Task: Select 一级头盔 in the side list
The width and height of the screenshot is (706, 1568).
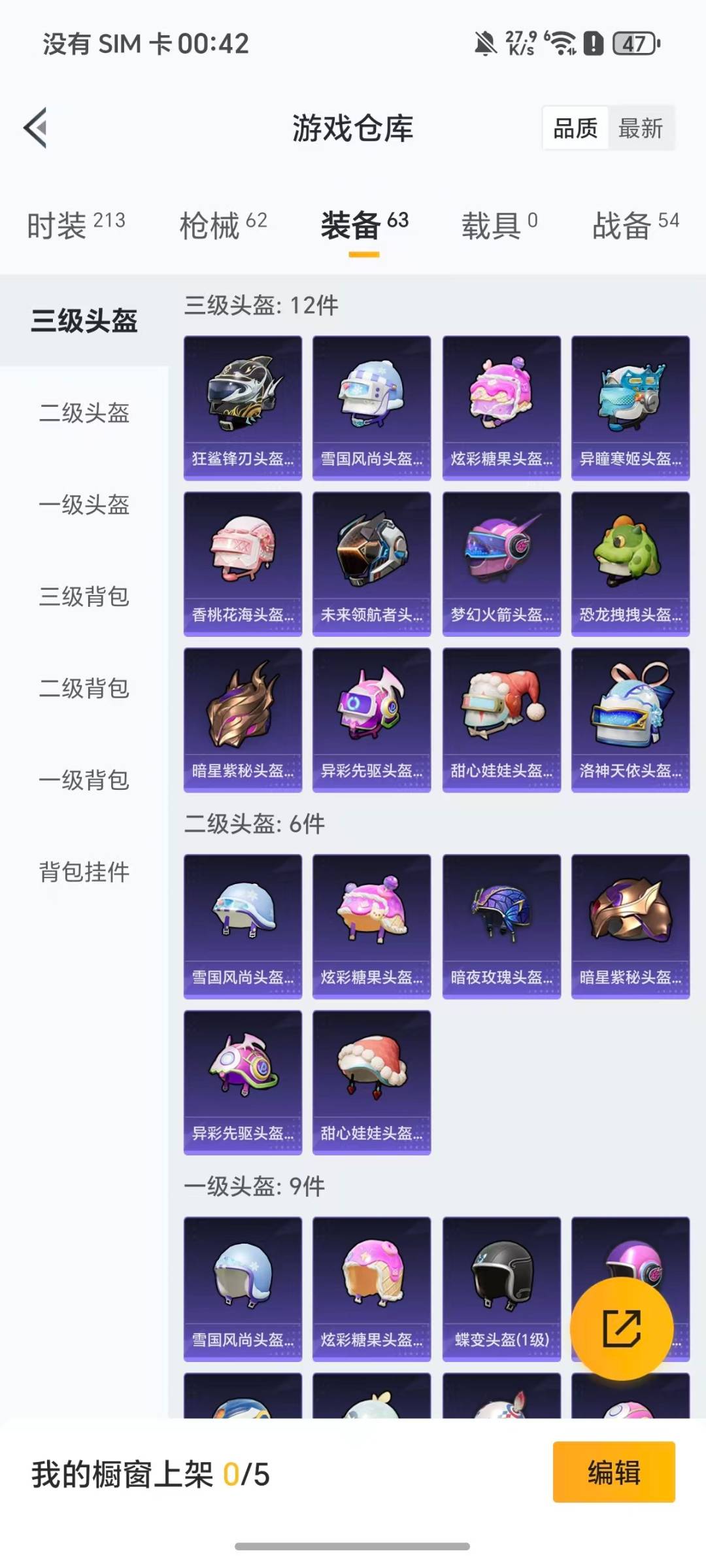Action: click(84, 504)
